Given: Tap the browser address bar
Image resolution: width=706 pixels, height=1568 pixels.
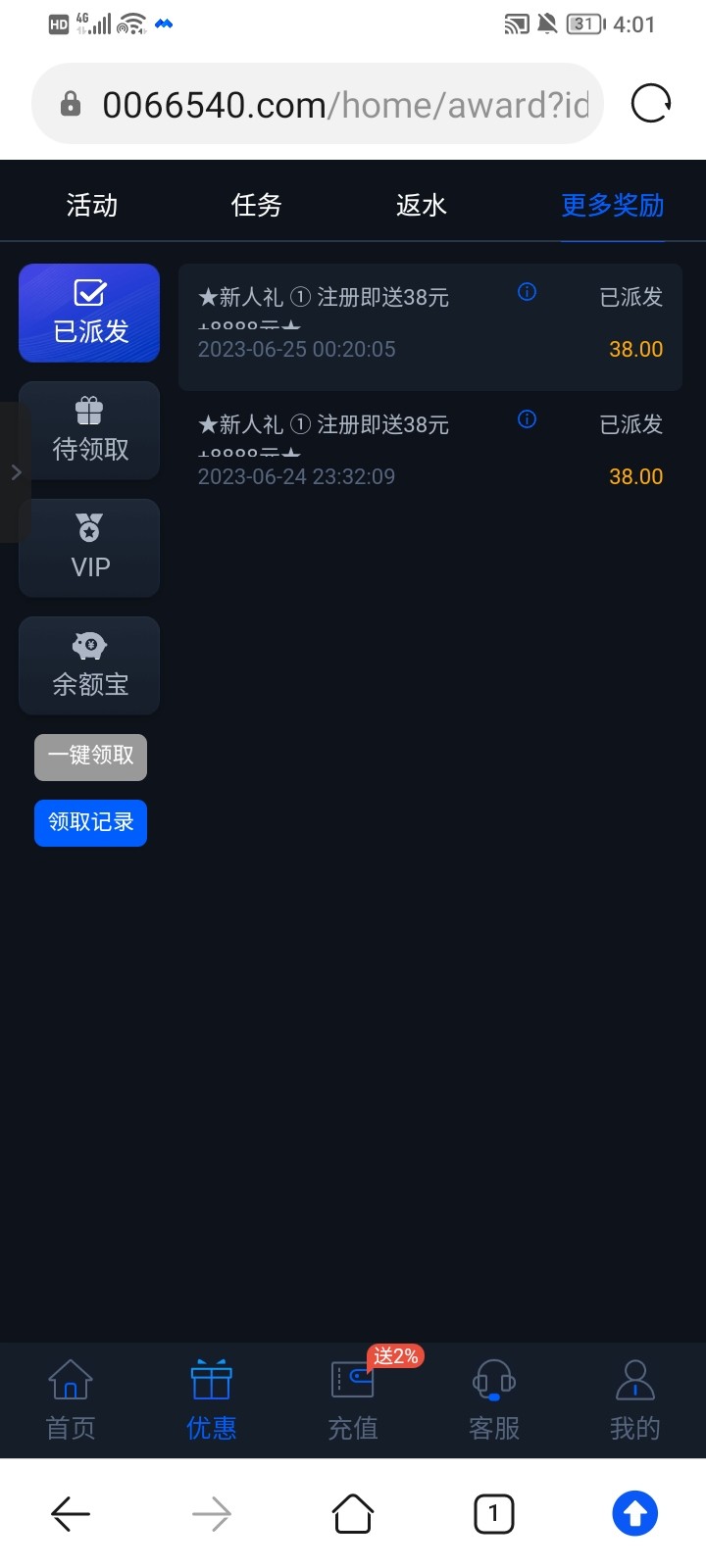Looking at the screenshot, I should [324, 104].
